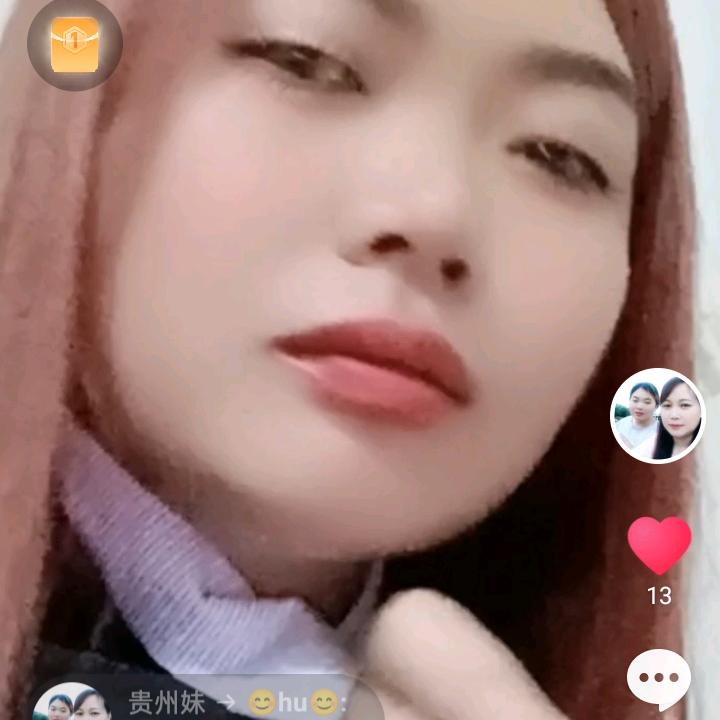Viewport: 720px width, 720px height.
Task: Like this video with the heart
Action: (659, 545)
